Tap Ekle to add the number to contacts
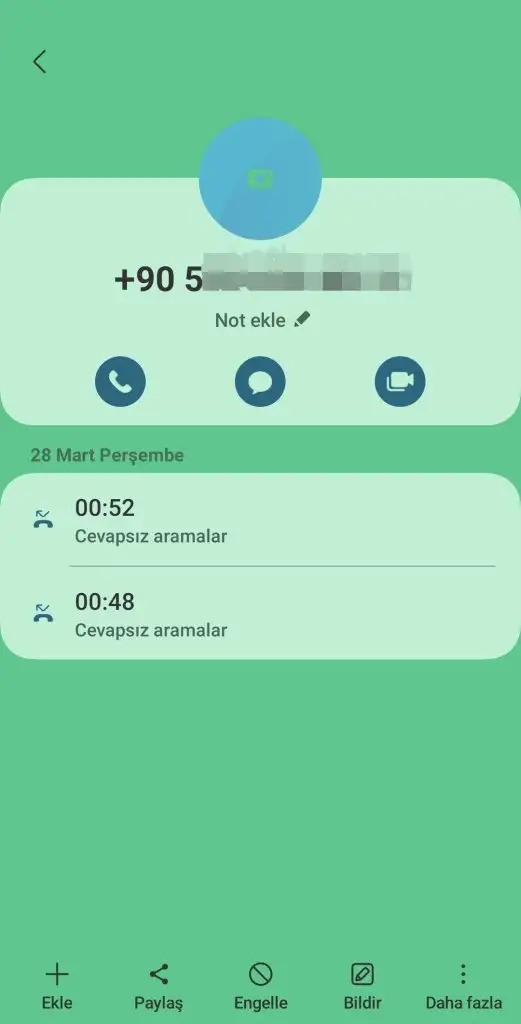This screenshot has width=521, height=1024. click(57, 986)
